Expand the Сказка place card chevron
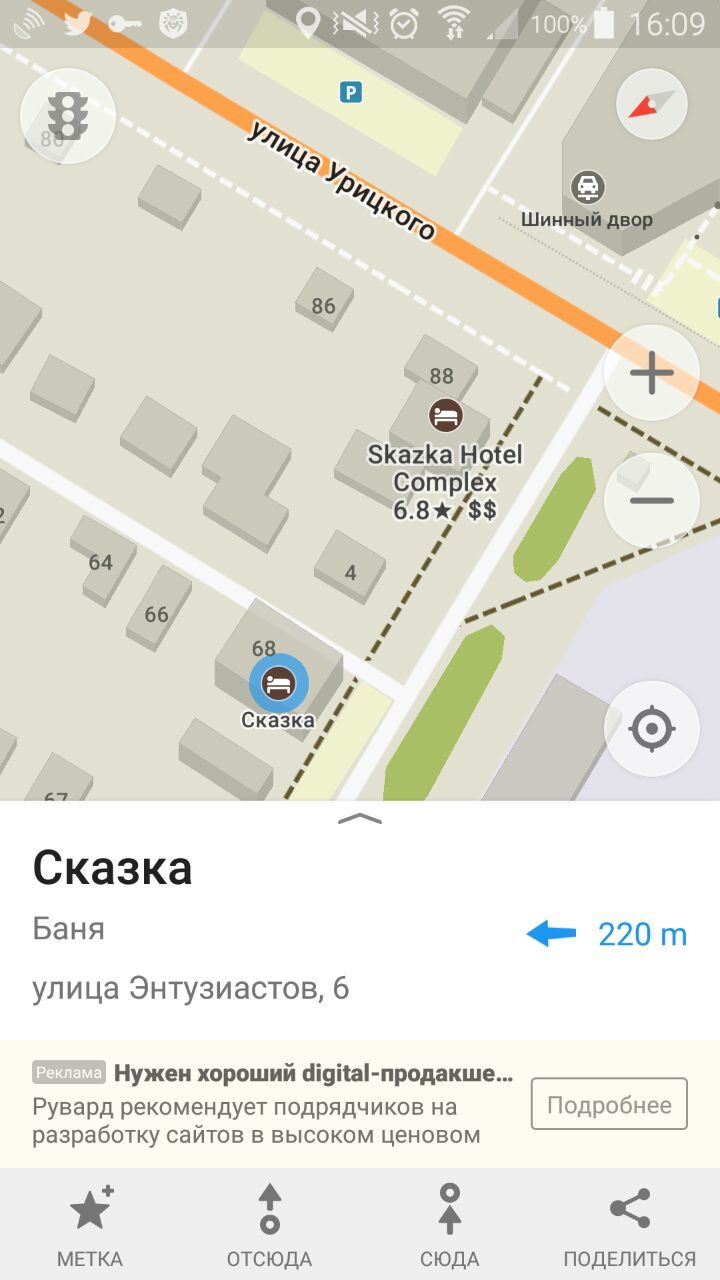Image resolution: width=720 pixels, height=1280 pixels. [x=360, y=818]
